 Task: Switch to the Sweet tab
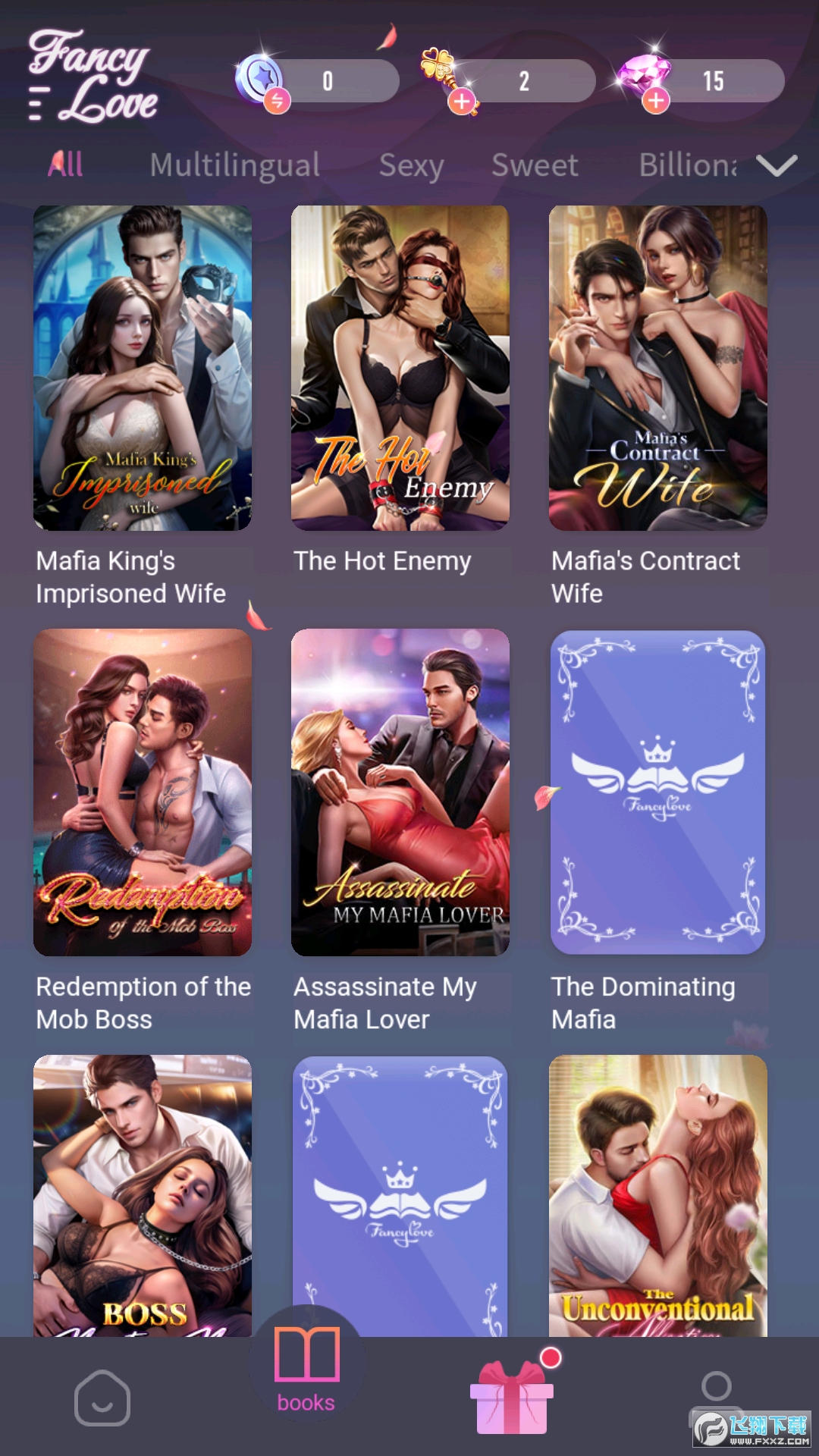[x=535, y=165]
